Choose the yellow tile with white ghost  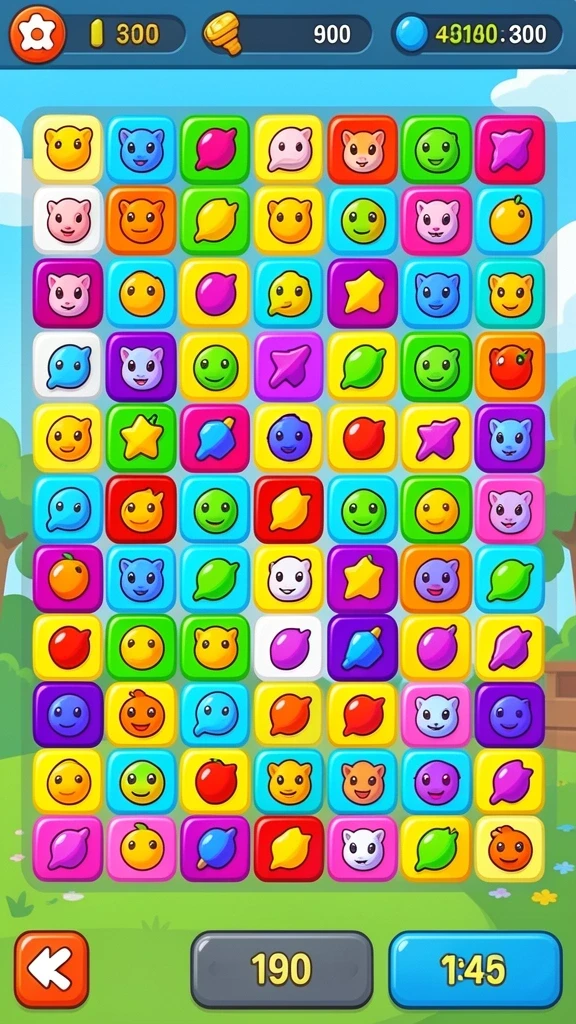coord(289,580)
